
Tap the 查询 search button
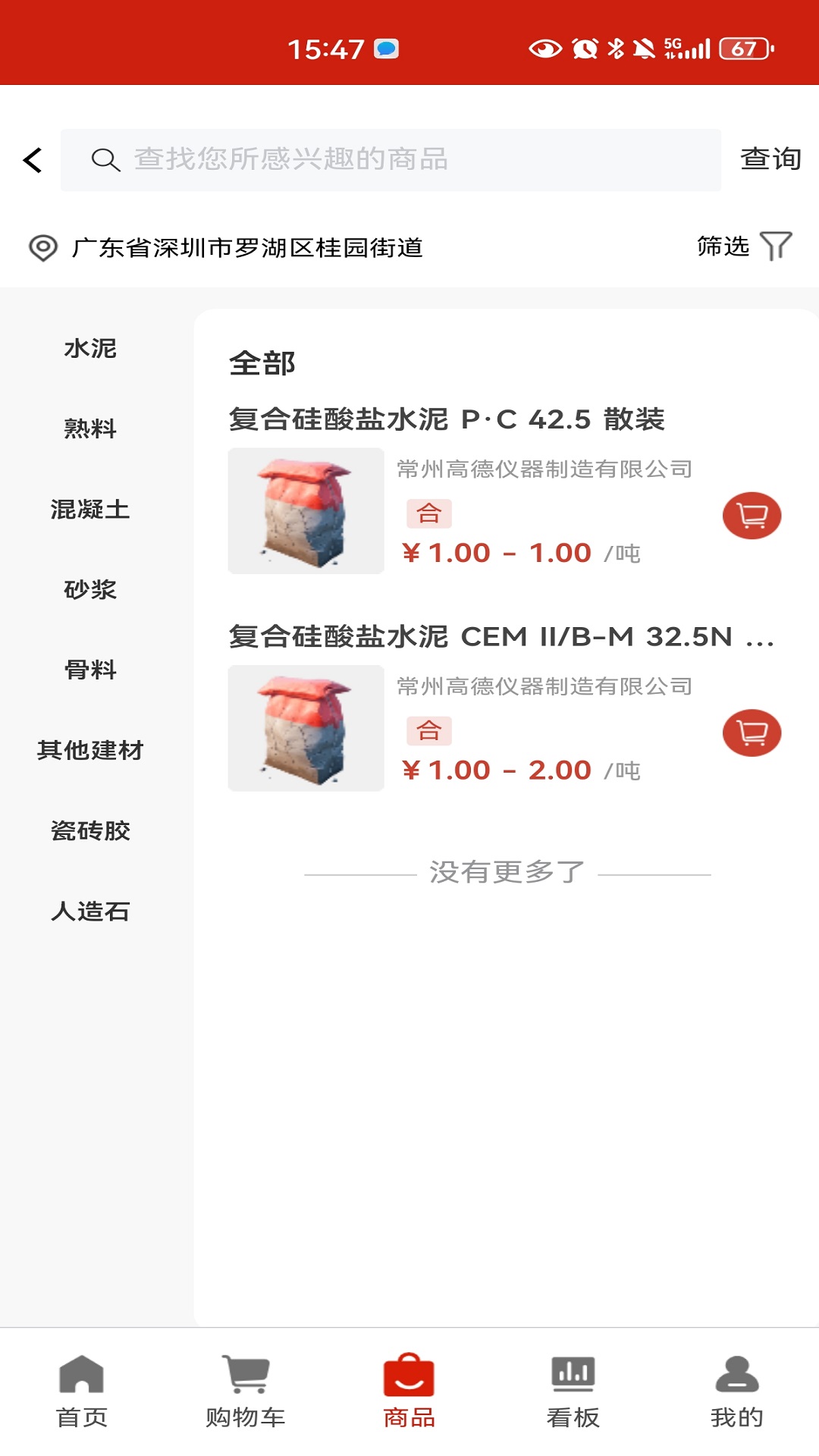click(x=770, y=159)
